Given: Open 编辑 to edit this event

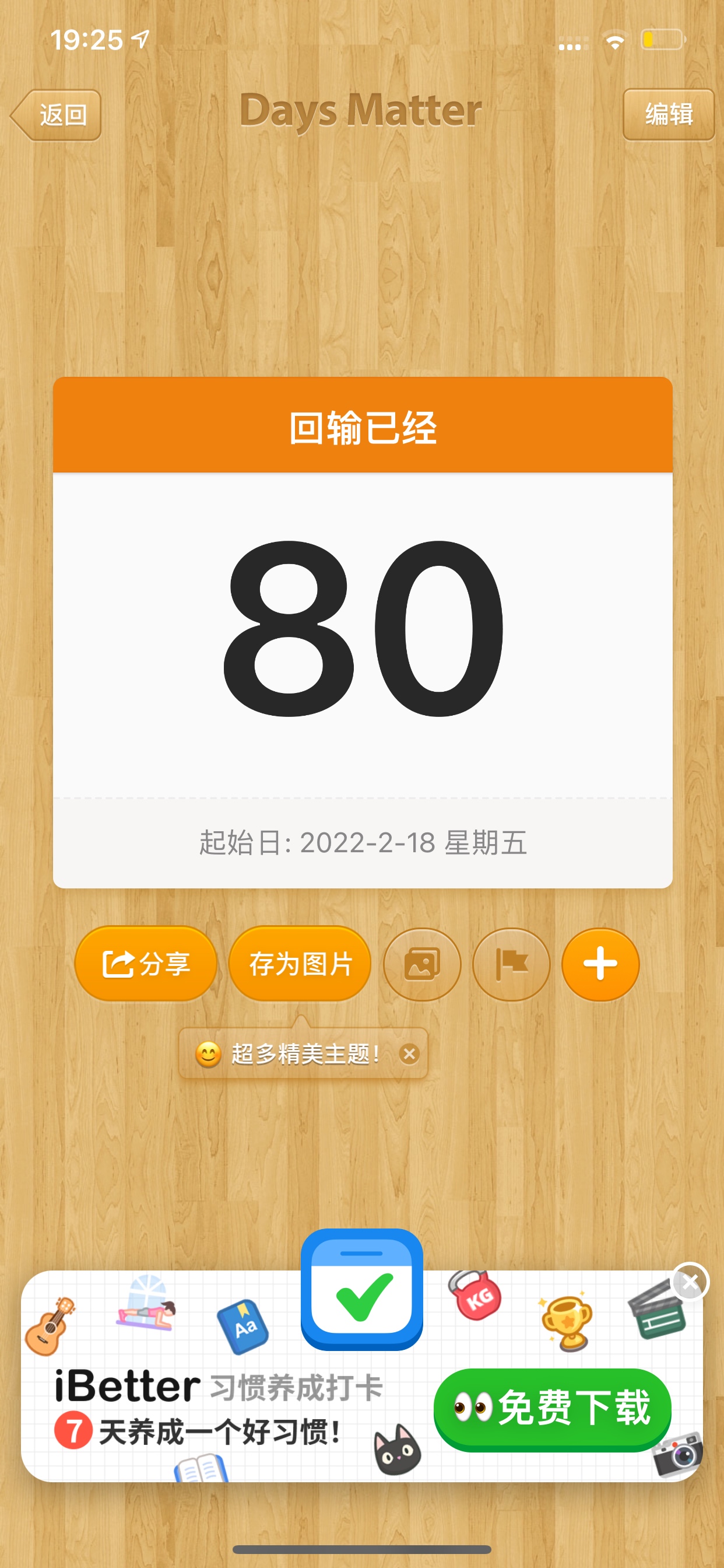Looking at the screenshot, I should pyautogui.click(x=668, y=114).
